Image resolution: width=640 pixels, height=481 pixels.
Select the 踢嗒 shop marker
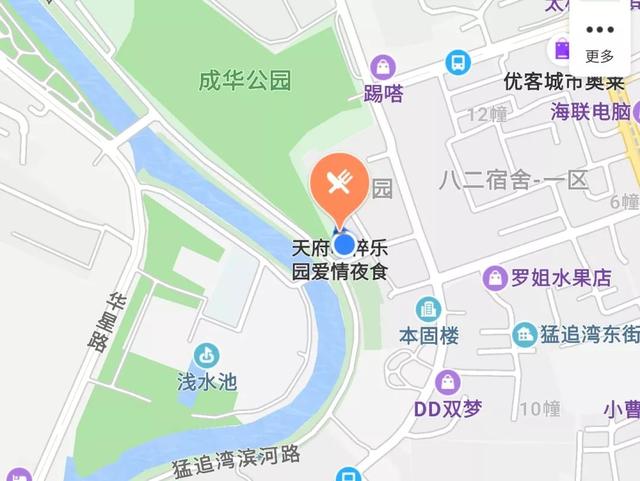pos(382,67)
